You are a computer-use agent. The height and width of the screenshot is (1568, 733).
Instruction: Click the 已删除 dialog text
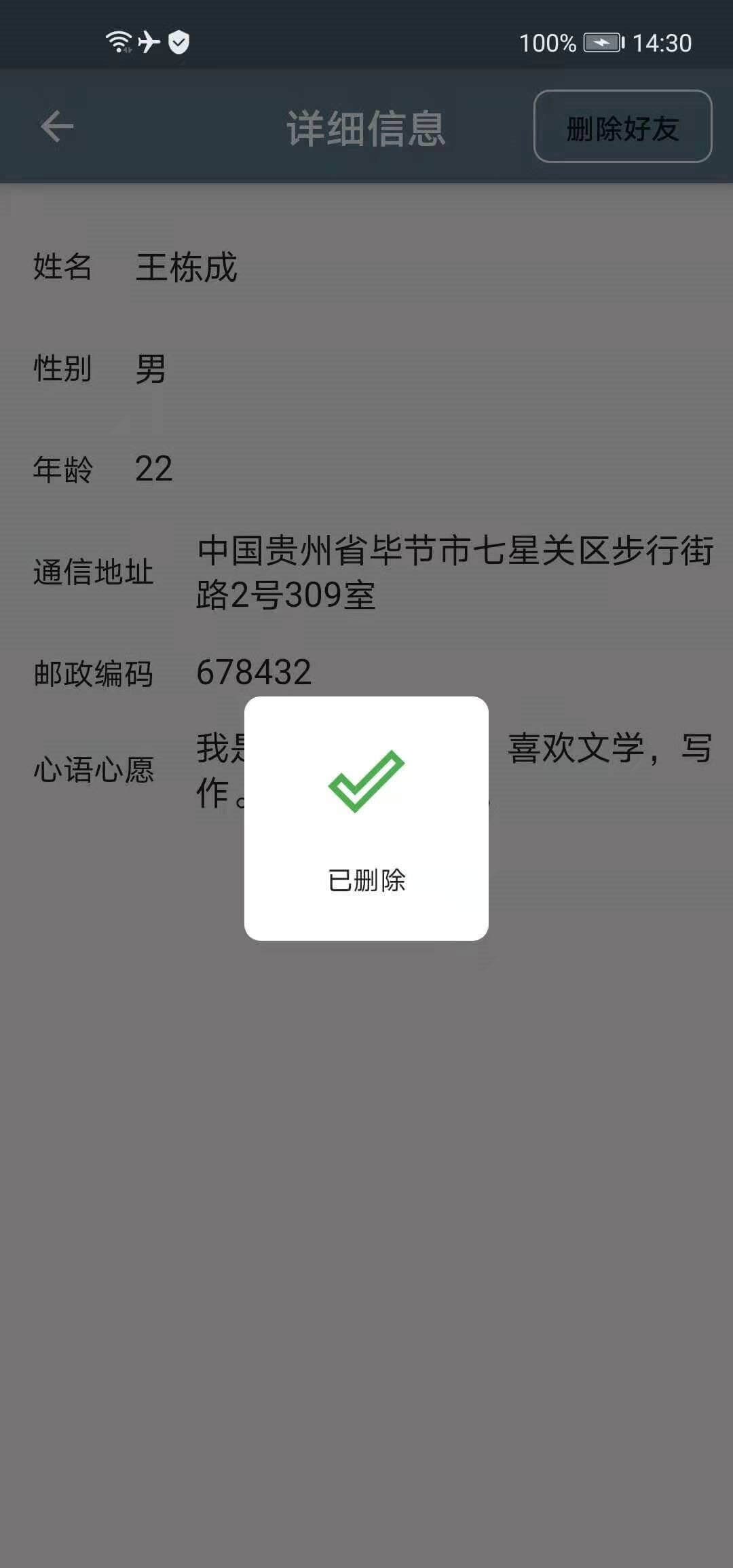[x=366, y=879]
